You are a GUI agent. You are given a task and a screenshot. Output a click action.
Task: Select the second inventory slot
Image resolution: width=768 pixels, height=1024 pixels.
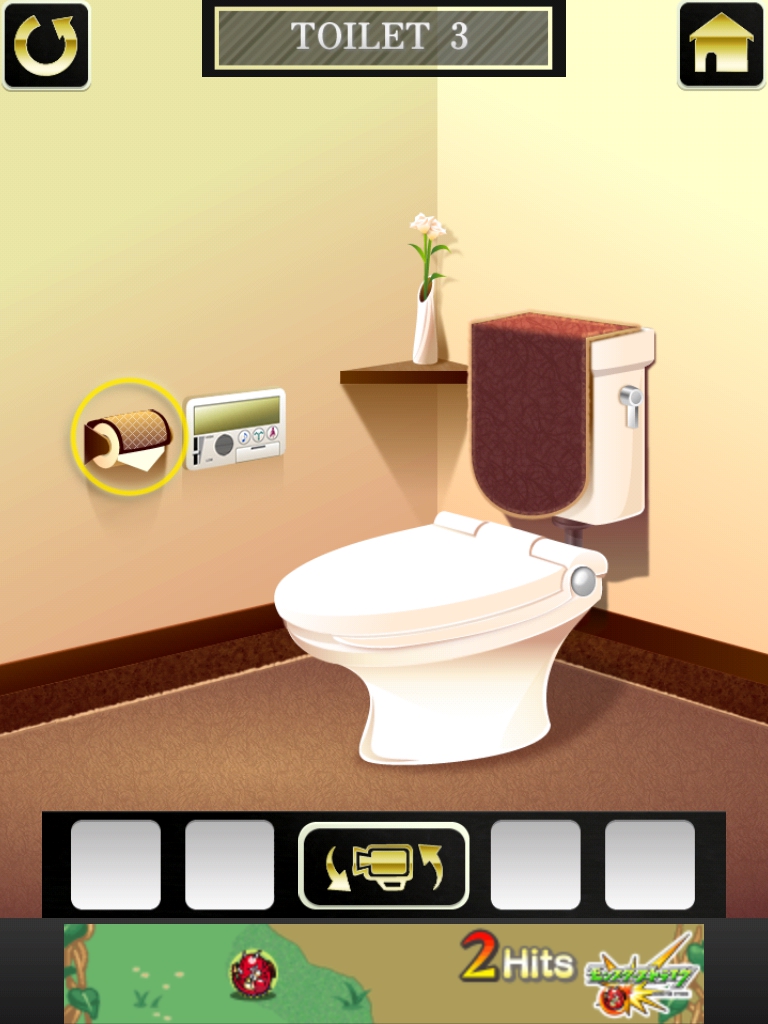point(230,865)
